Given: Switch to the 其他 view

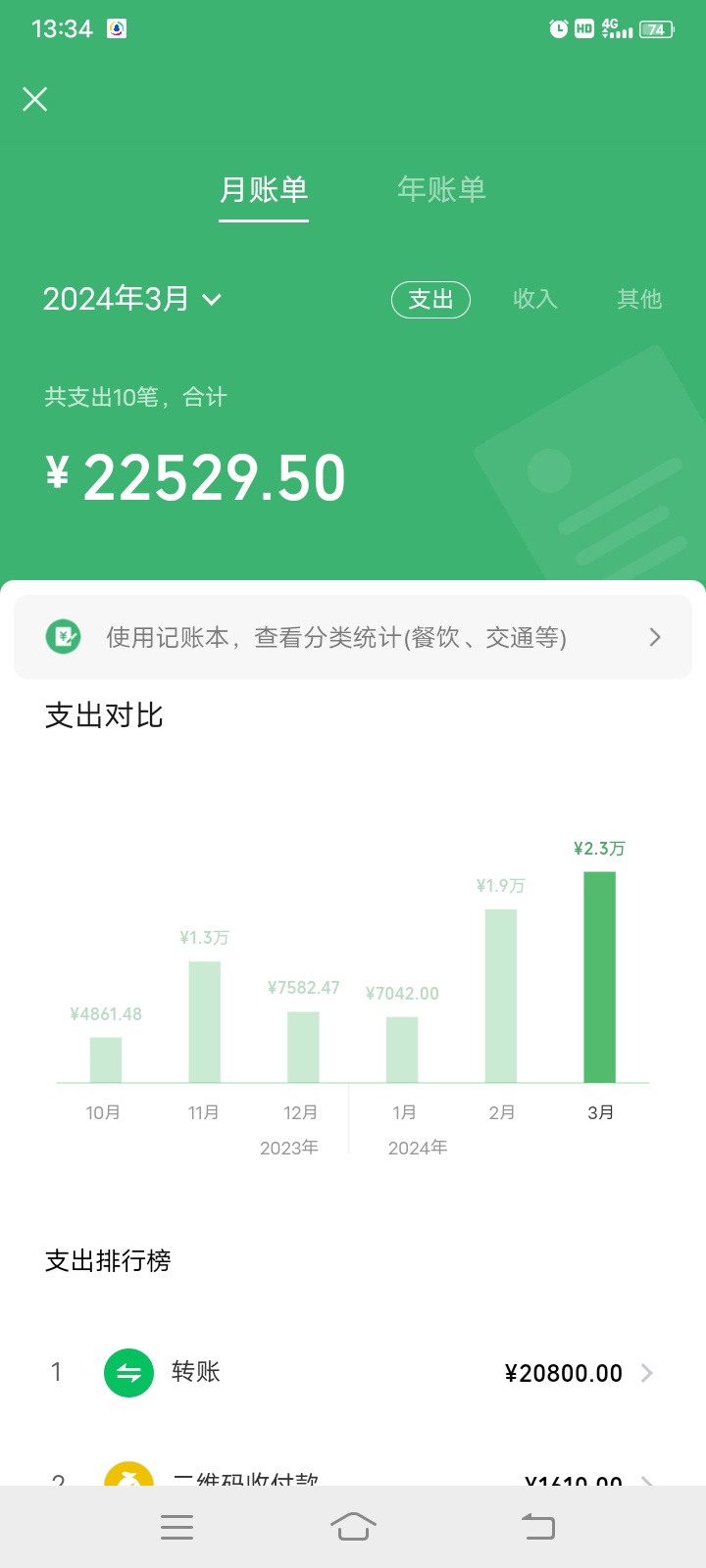Looking at the screenshot, I should 639,299.
